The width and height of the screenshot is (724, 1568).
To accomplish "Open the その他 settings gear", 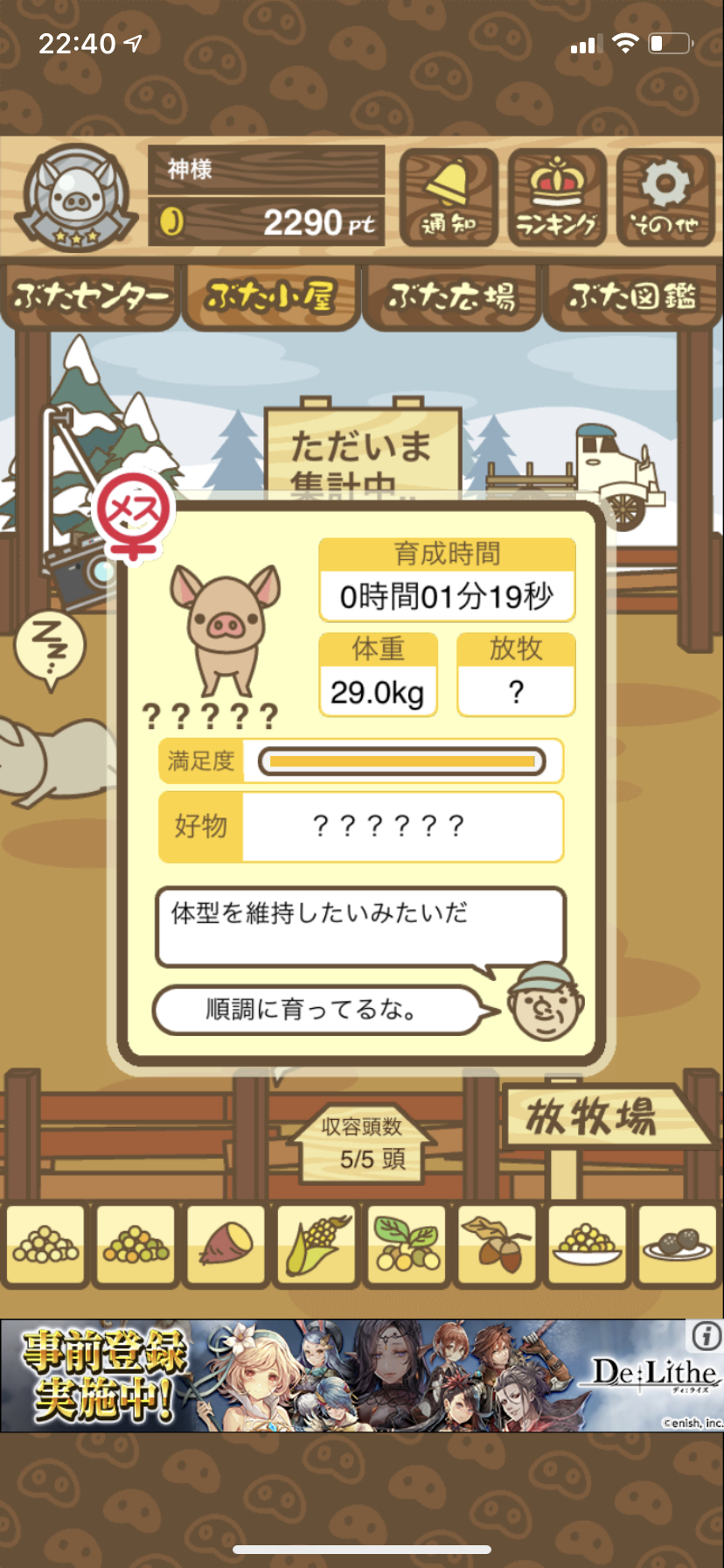I will (x=665, y=197).
